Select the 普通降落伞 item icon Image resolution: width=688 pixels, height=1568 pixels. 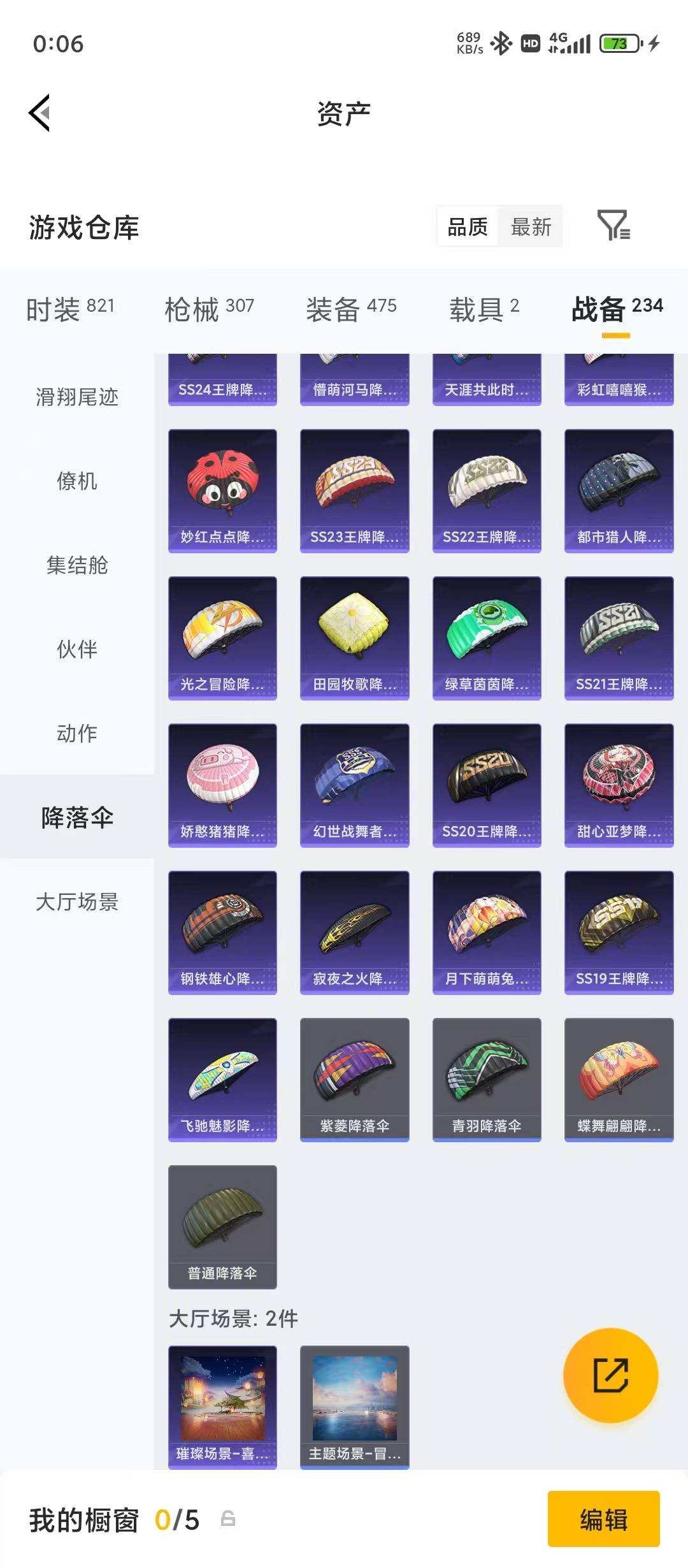224,1224
